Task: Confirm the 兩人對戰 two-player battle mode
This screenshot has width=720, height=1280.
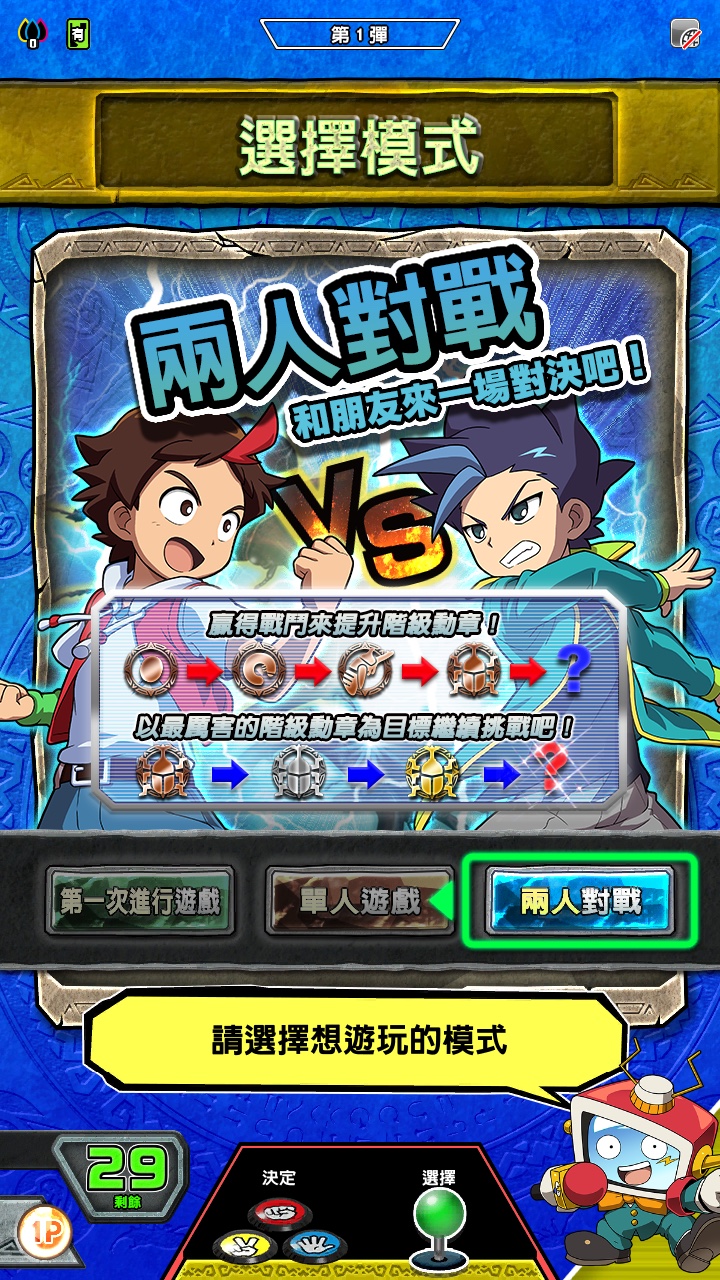Action: coord(579,901)
